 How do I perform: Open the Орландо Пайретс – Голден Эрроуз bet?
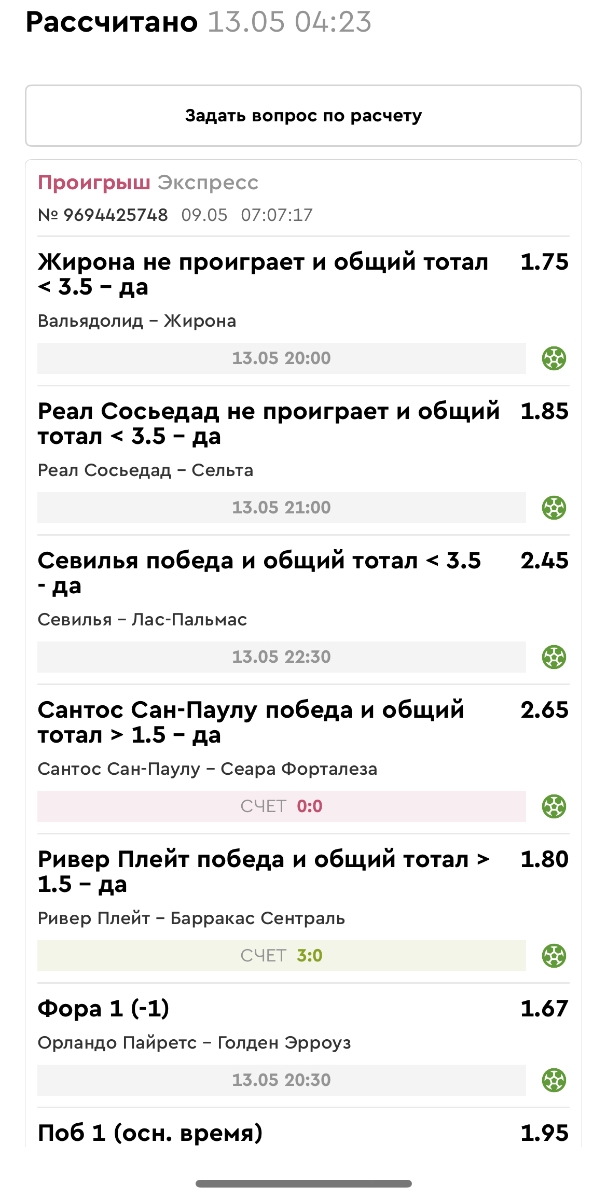pyautogui.click(x=303, y=1045)
